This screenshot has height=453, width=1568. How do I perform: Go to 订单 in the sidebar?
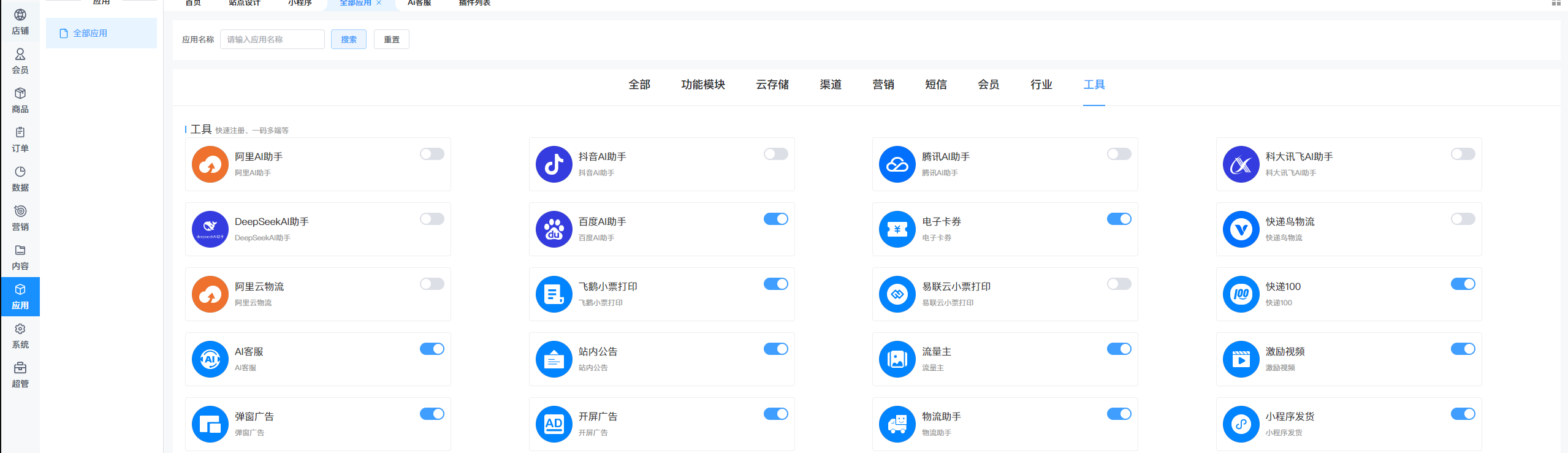click(x=20, y=140)
